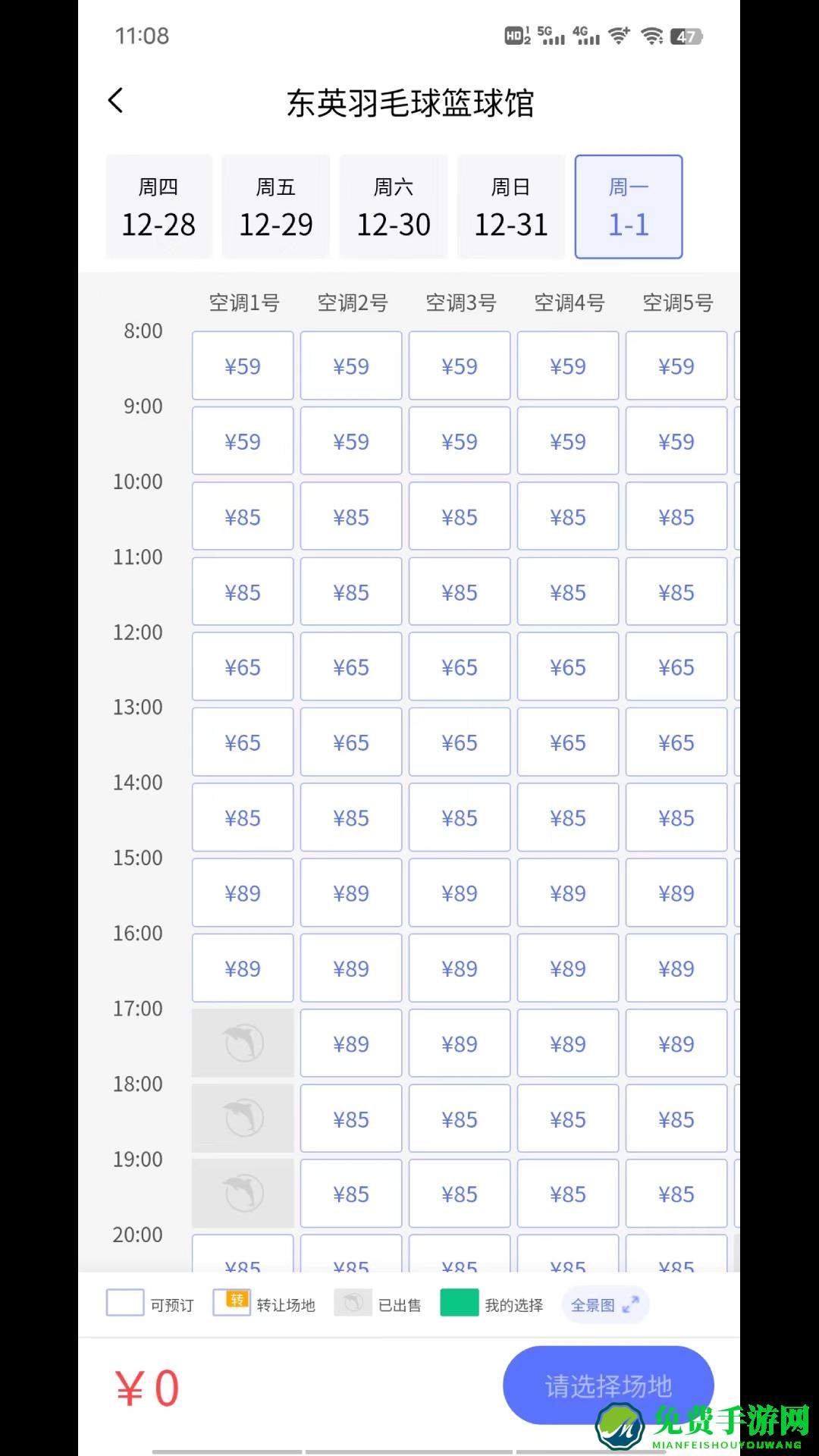Image resolution: width=819 pixels, height=1456 pixels.
Task: Choose 空调5号 court at 12:00 slot
Action: pos(676,667)
